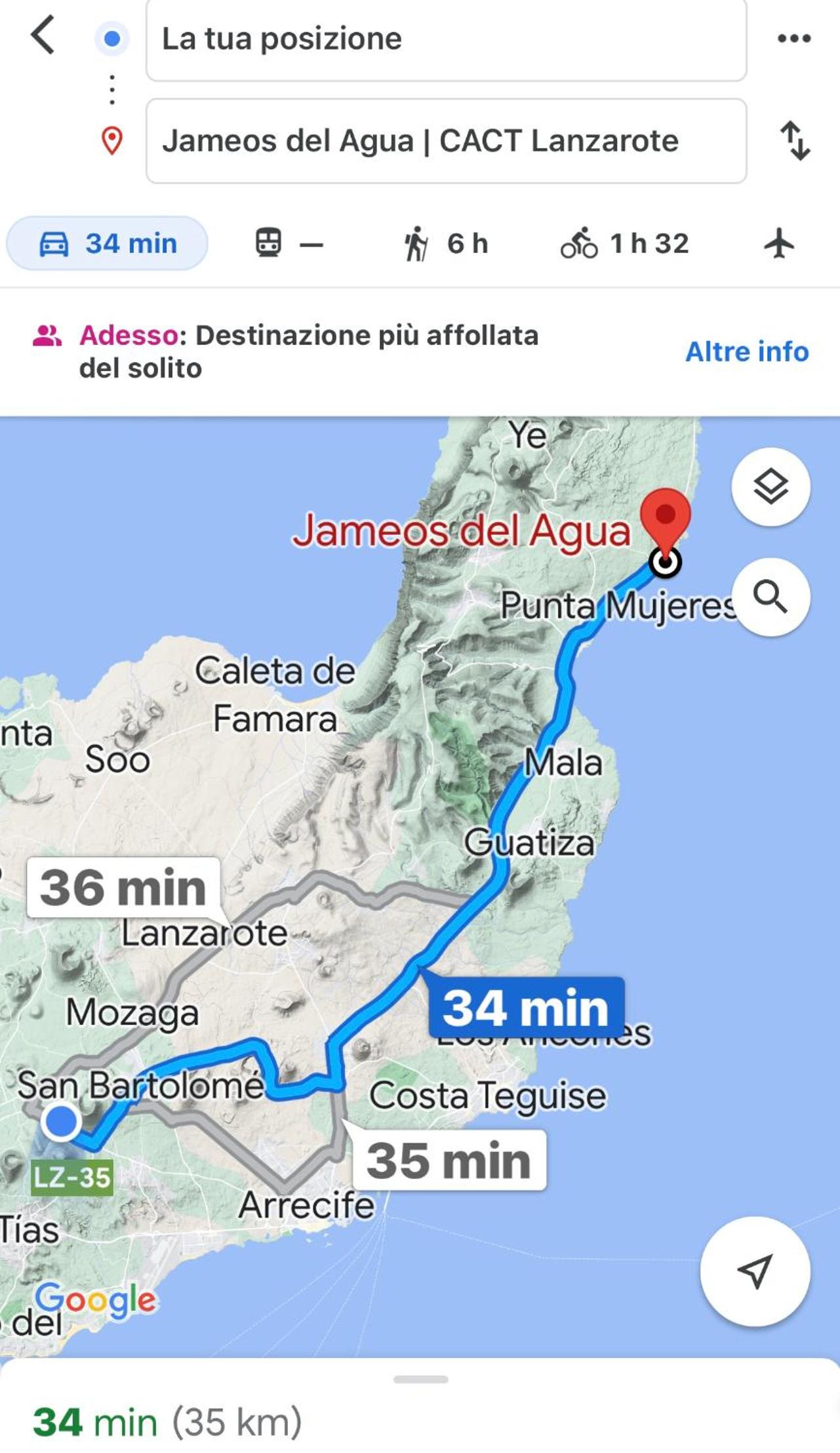Viewport: 840px width, 1453px height.
Task: Select the driving mode 34 min
Action: (x=107, y=243)
